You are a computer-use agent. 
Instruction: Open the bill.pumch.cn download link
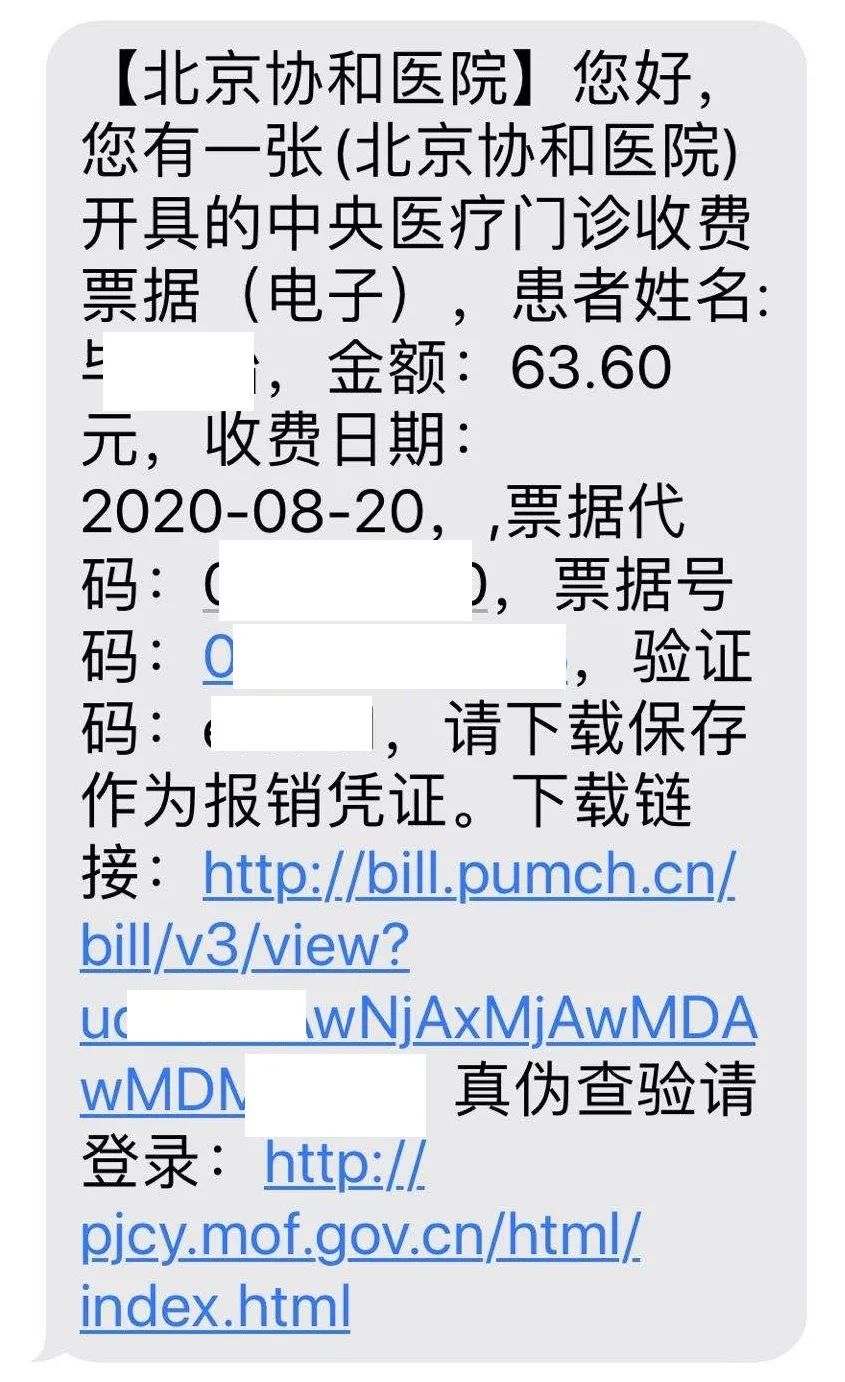click(468, 875)
